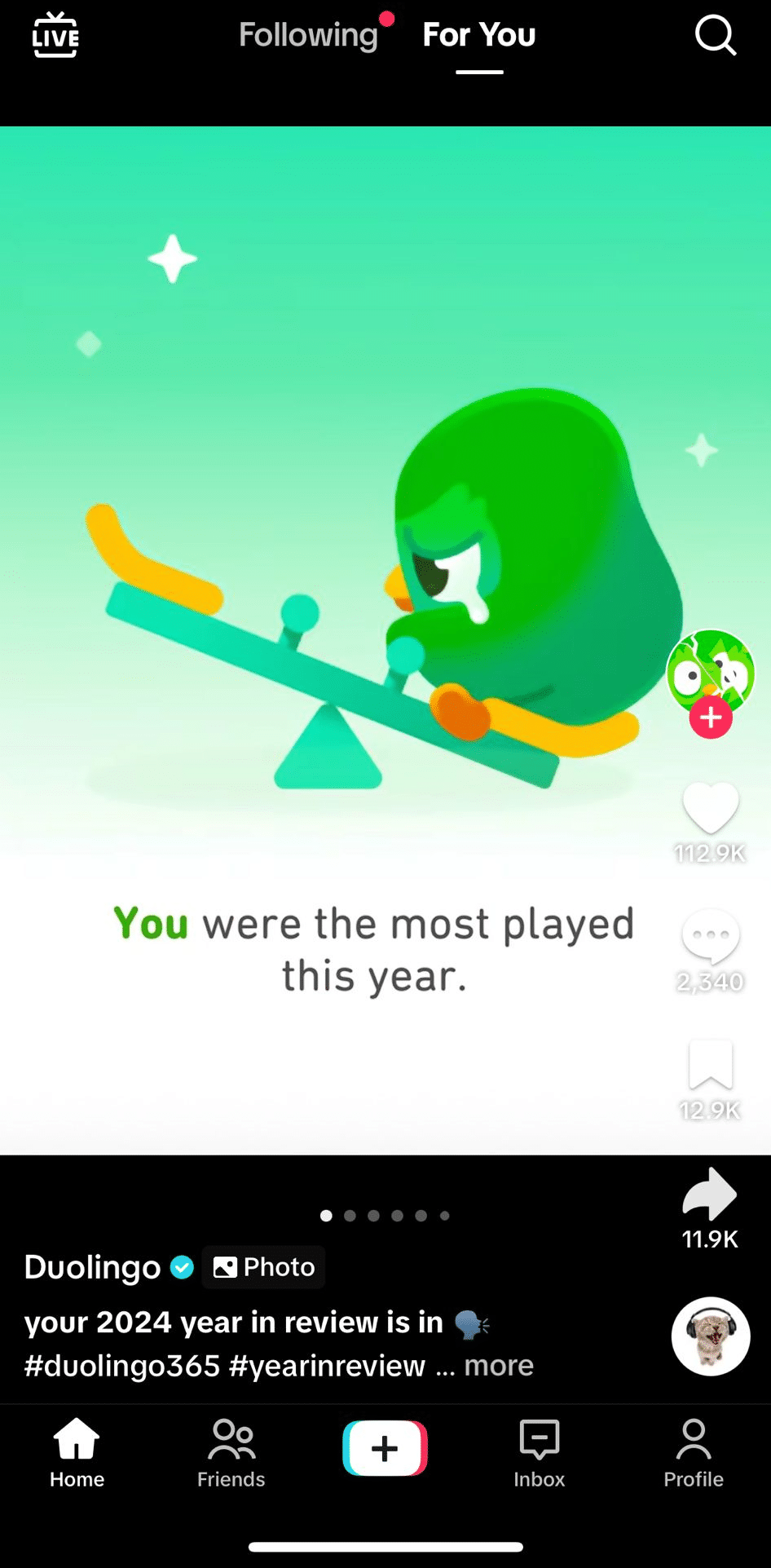771x1568 pixels.
Task: Bookmark the Duolingo post
Action: click(x=710, y=1064)
